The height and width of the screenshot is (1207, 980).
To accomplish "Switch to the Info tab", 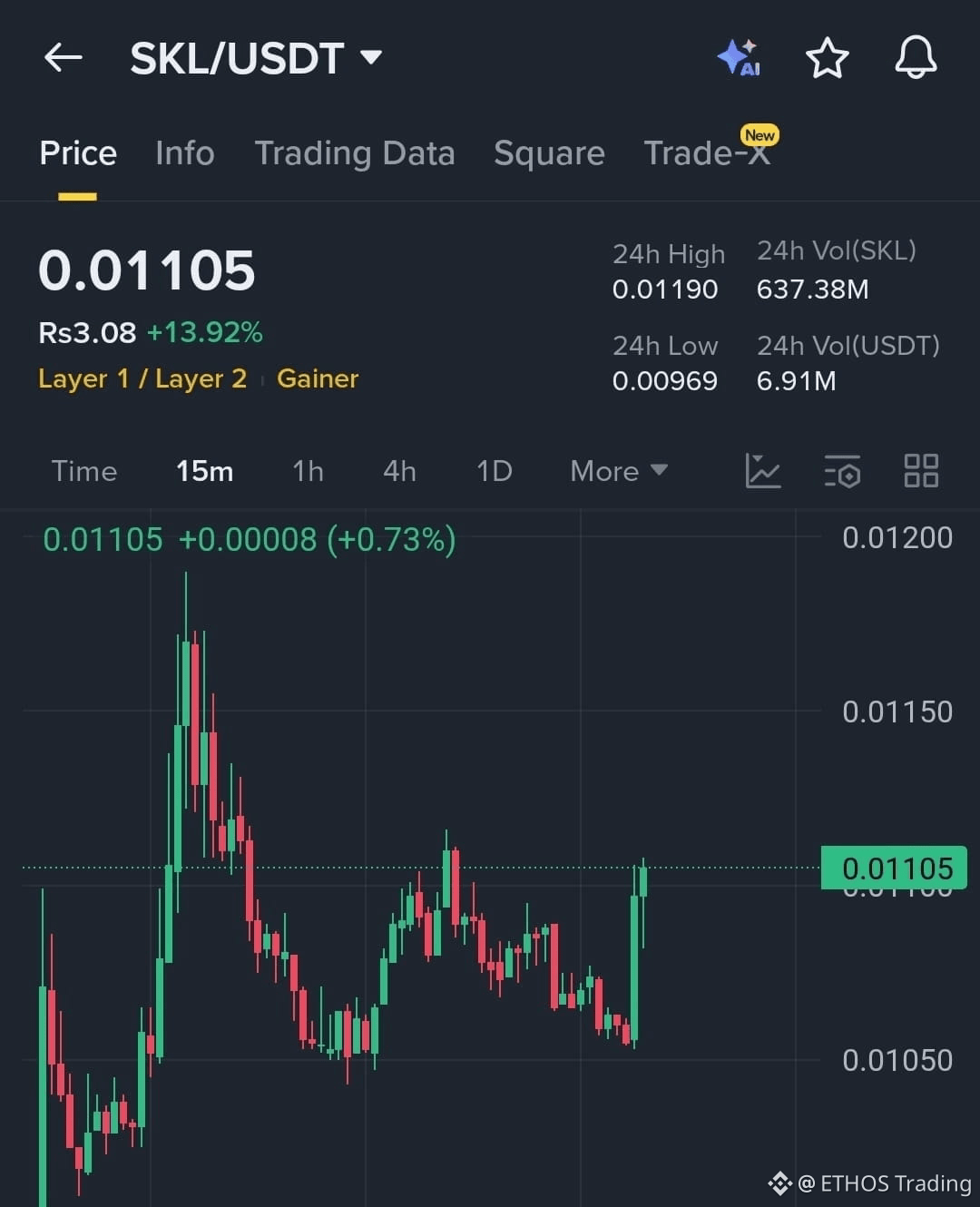I will click(x=184, y=152).
